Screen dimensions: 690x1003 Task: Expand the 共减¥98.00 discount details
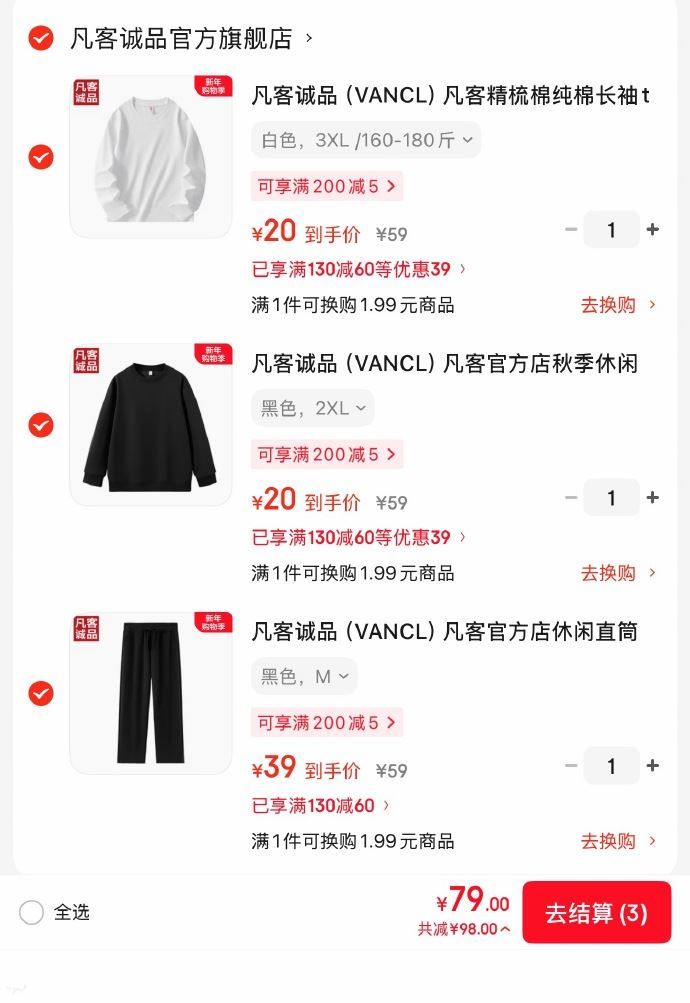(463, 929)
